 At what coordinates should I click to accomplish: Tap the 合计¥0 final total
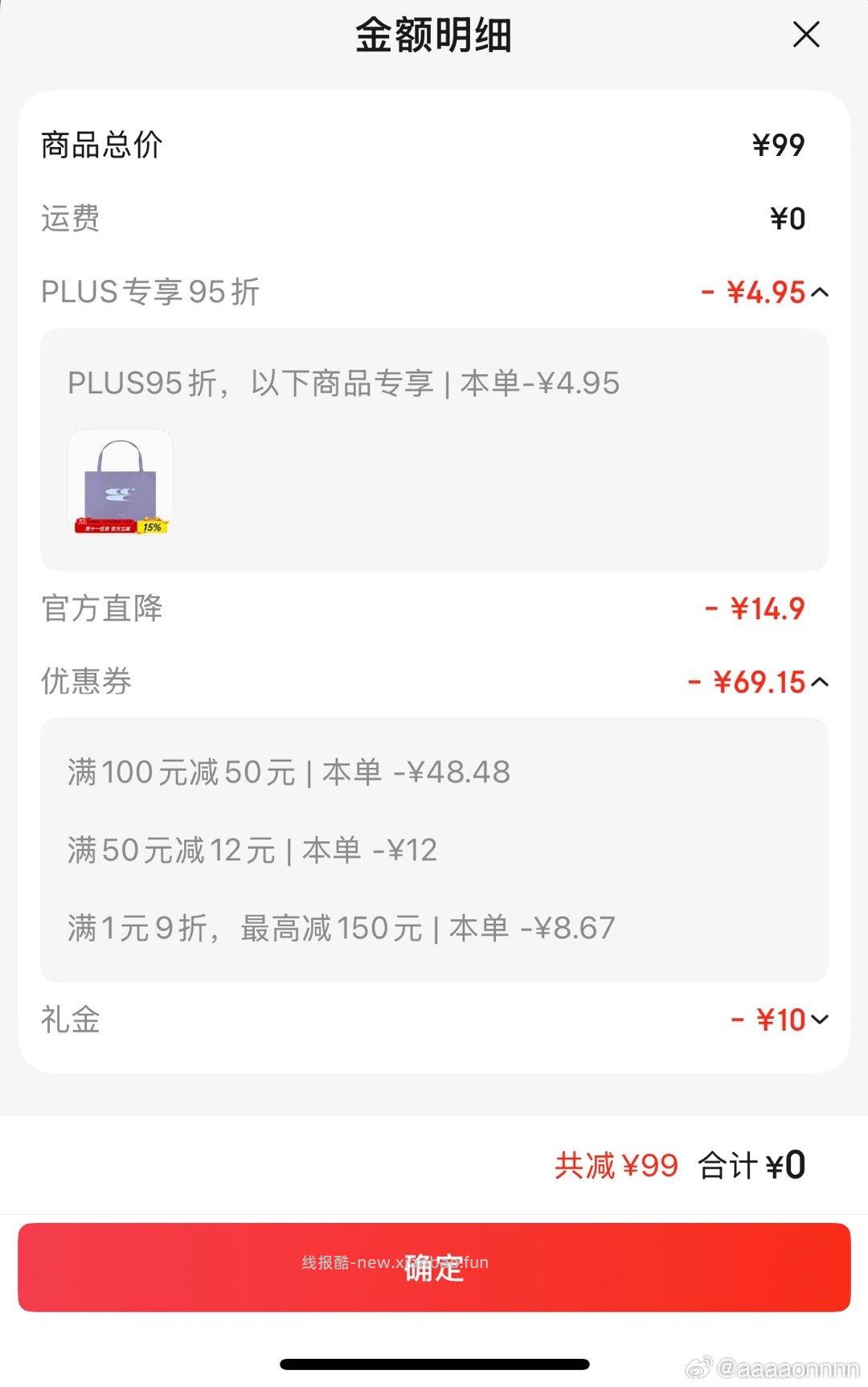point(753,1163)
